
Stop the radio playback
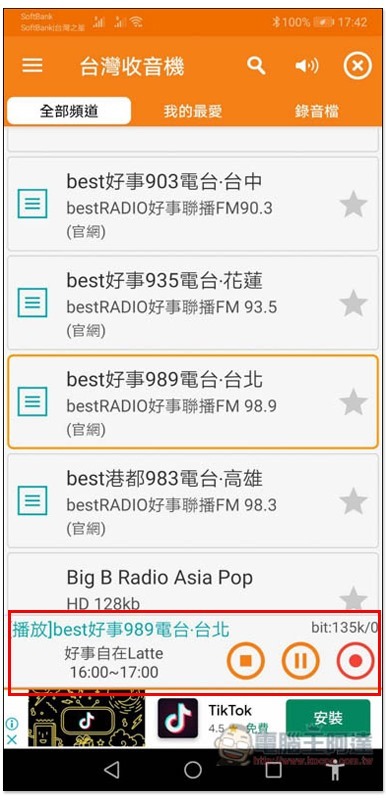click(246, 661)
